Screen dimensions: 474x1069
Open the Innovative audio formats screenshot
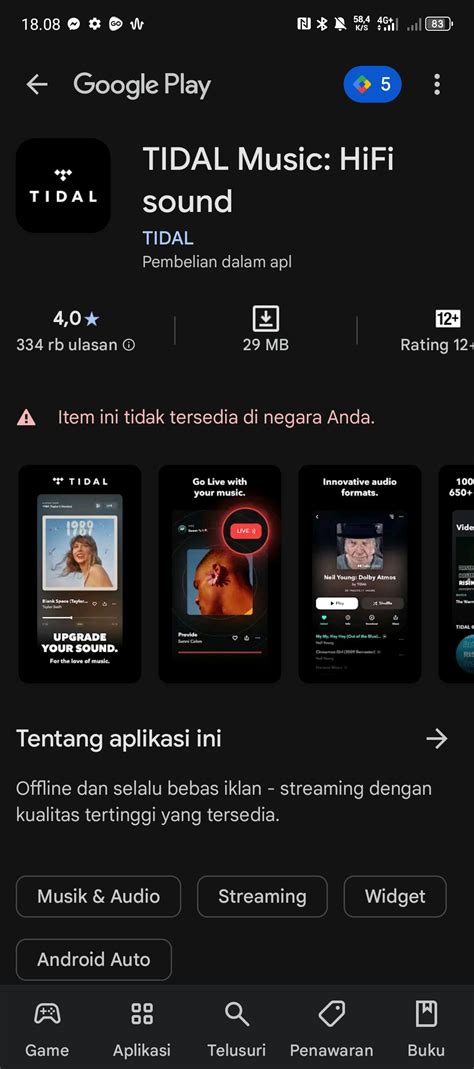coord(359,573)
